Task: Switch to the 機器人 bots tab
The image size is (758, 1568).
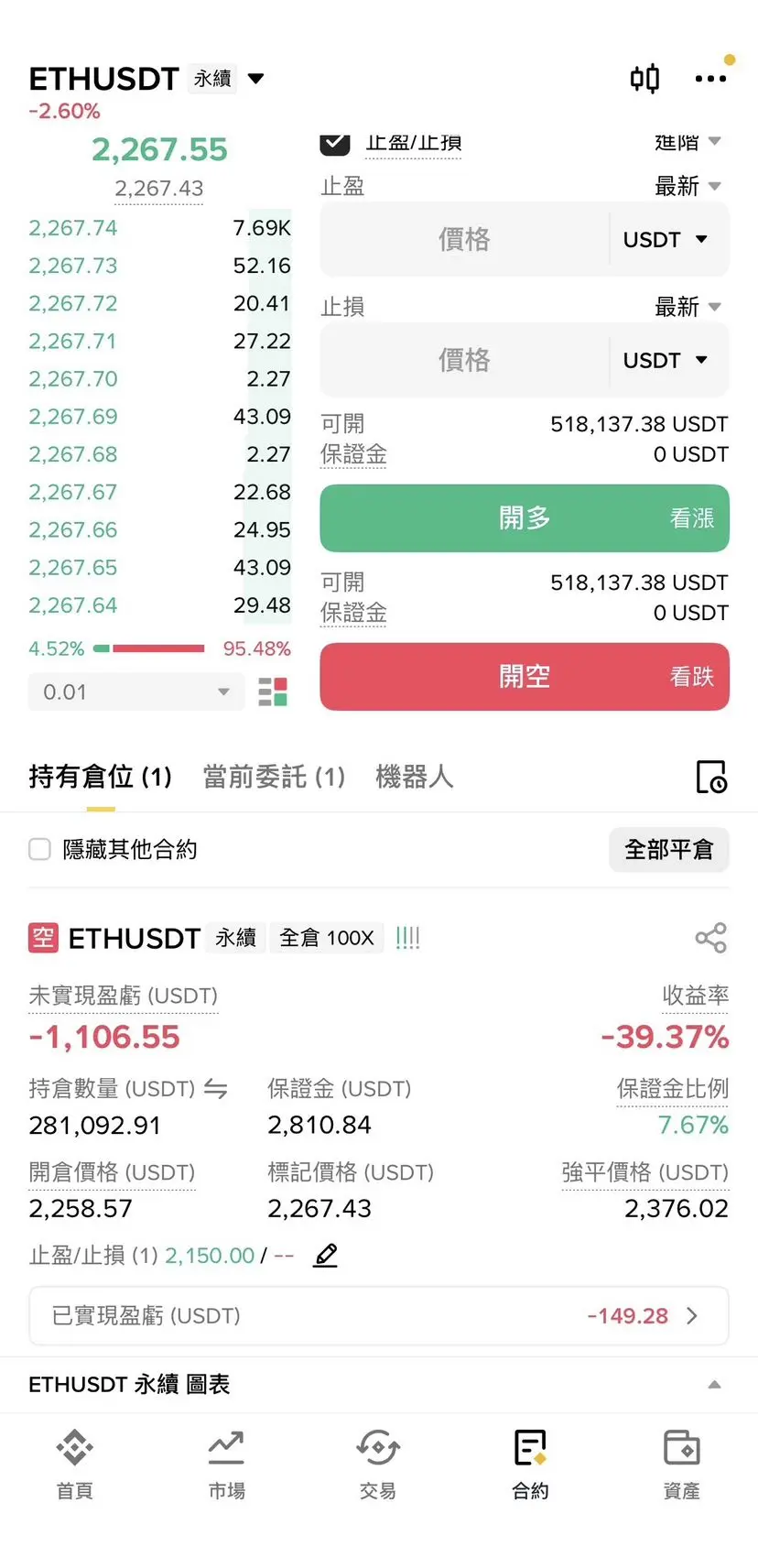Action: point(414,778)
